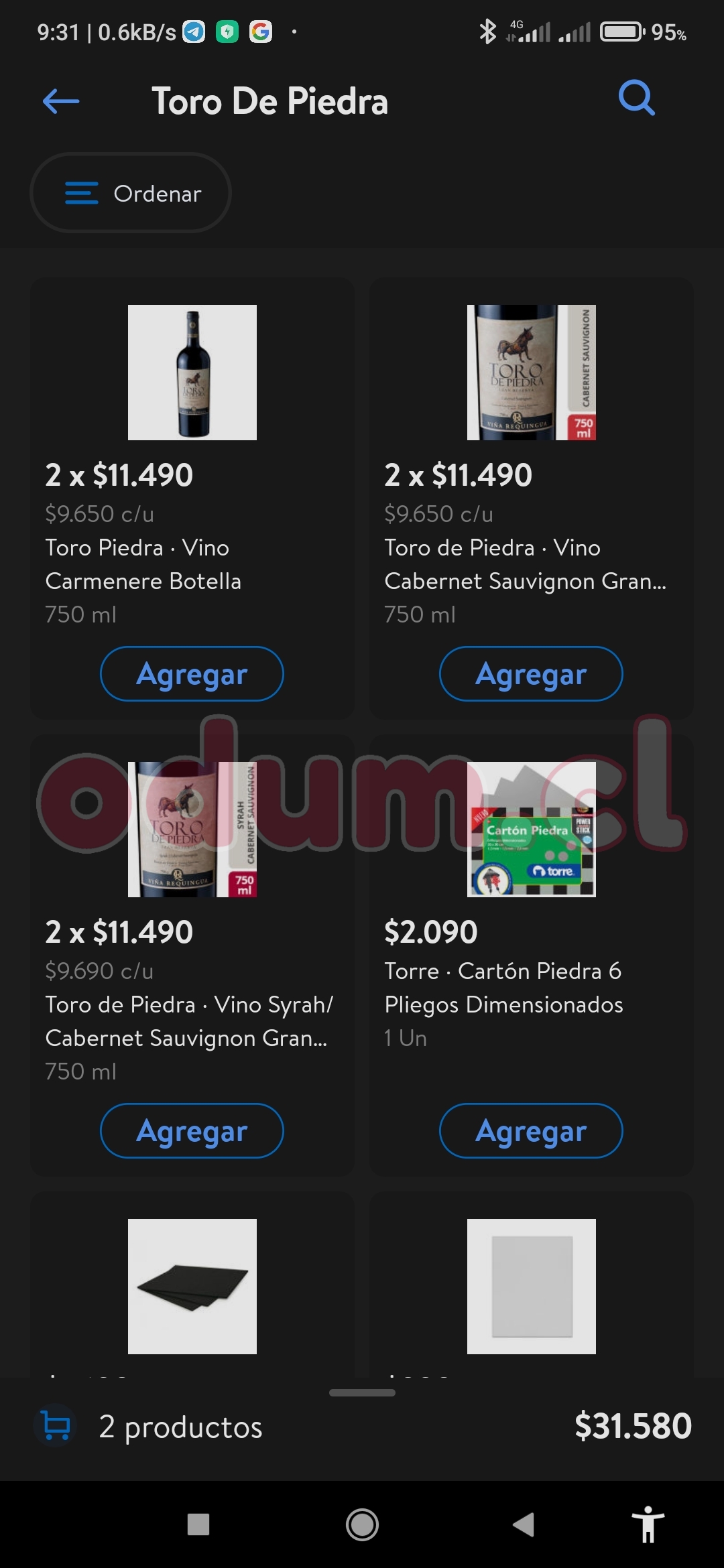Open the accessibility shortcut in the navigation bar
The width and height of the screenshot is (724, 1568).
click(x=648, y=1524)
